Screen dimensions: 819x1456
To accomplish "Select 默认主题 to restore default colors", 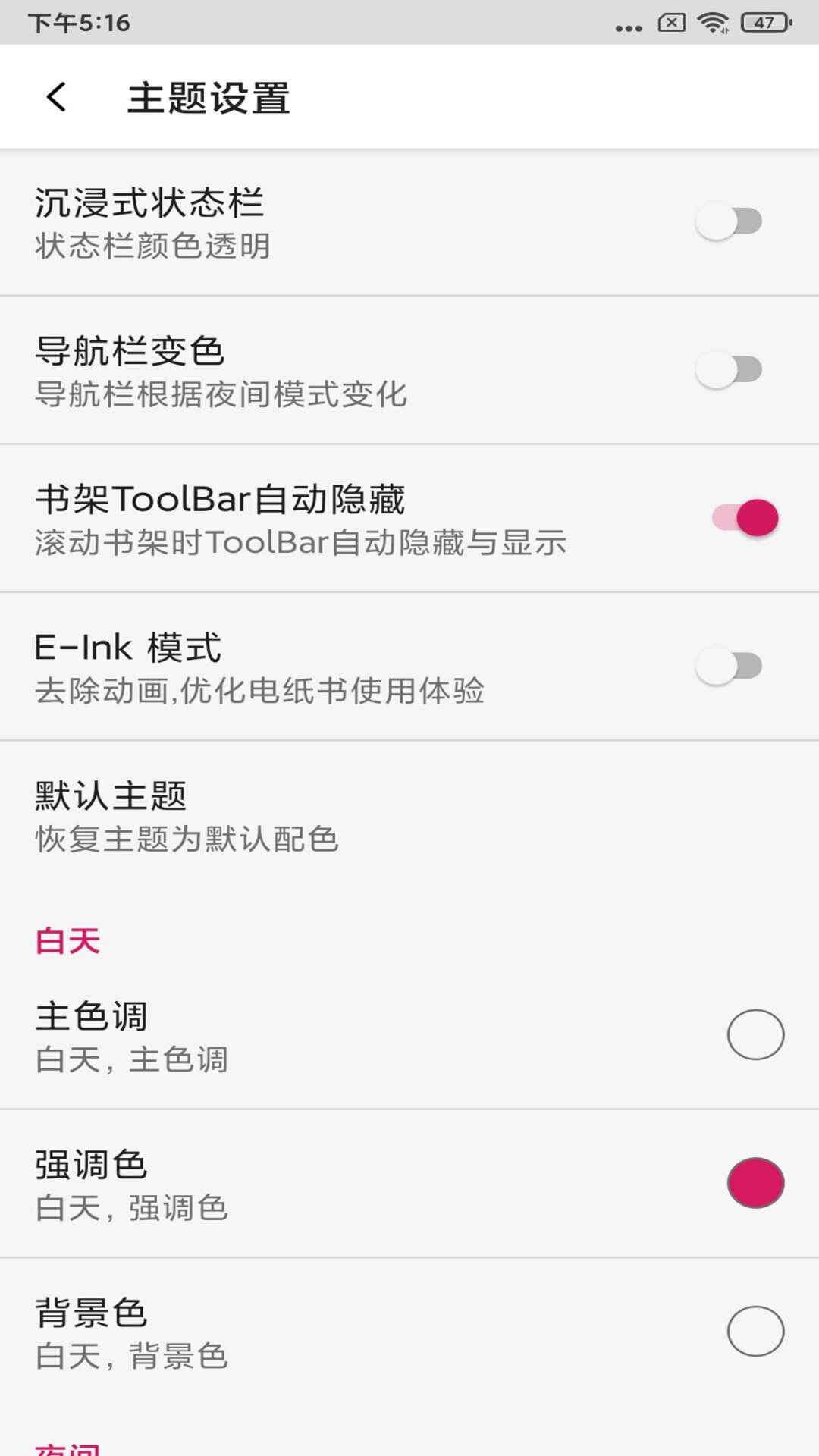I will [409, 815].
